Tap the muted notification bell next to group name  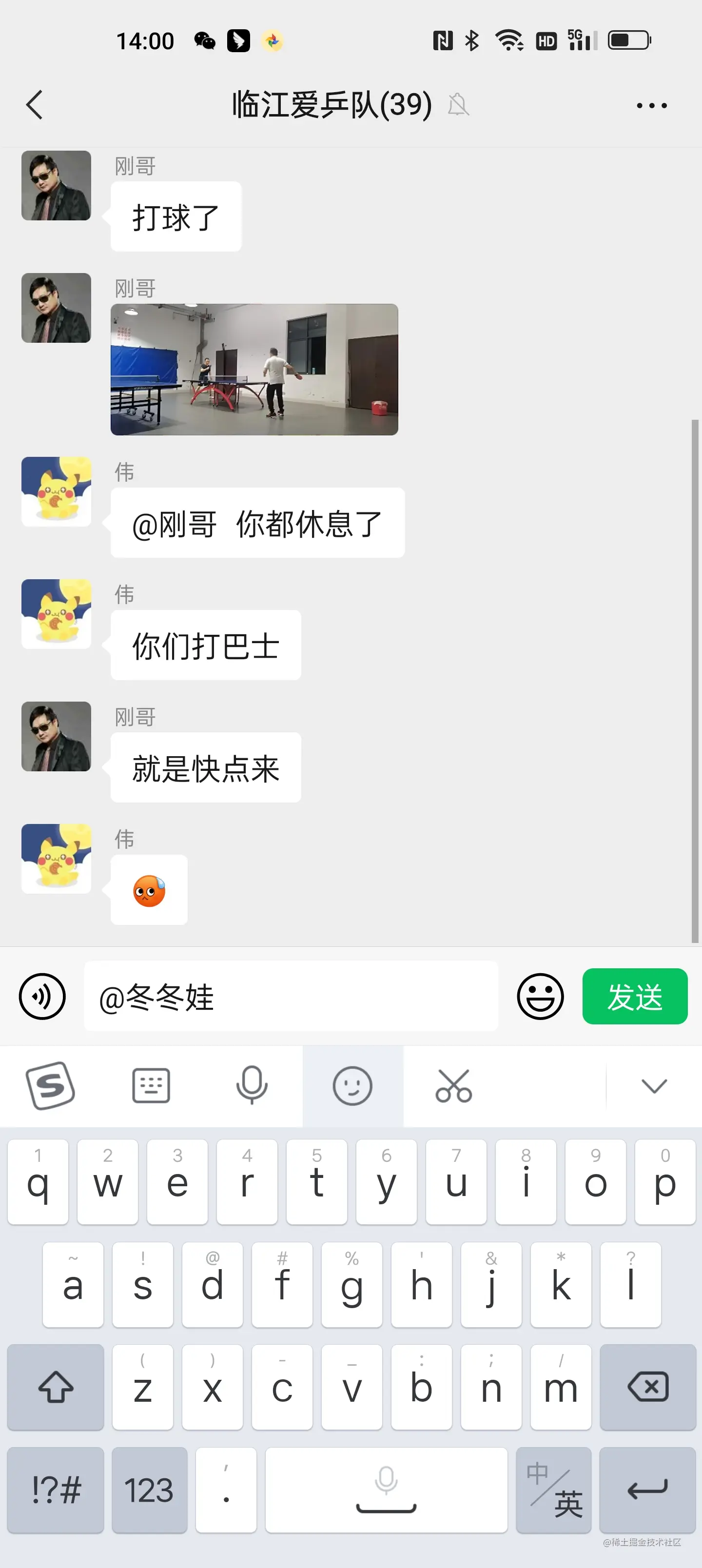coord(458,104)
